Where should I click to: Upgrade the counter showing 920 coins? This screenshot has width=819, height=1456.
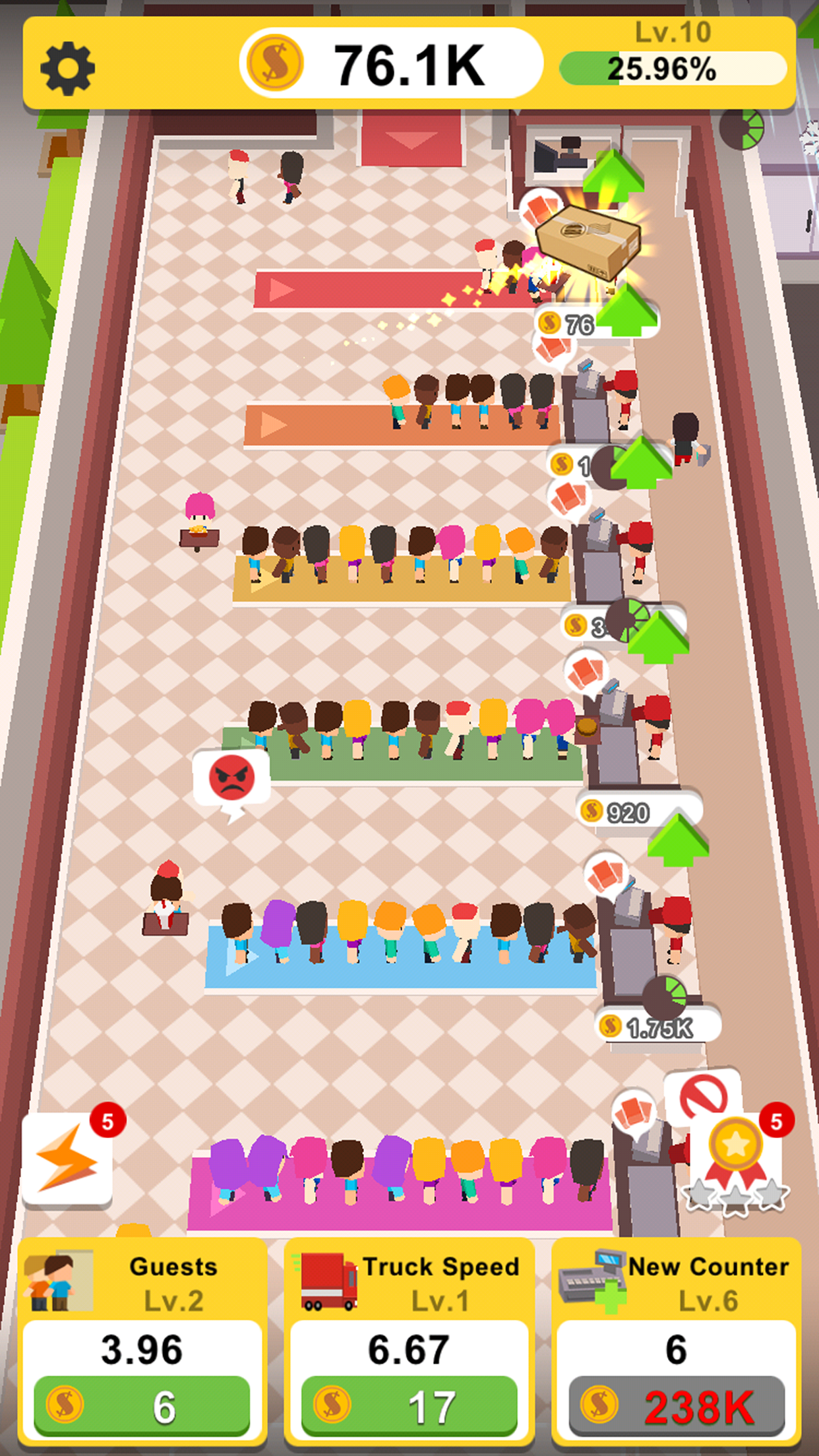[678, 839]
